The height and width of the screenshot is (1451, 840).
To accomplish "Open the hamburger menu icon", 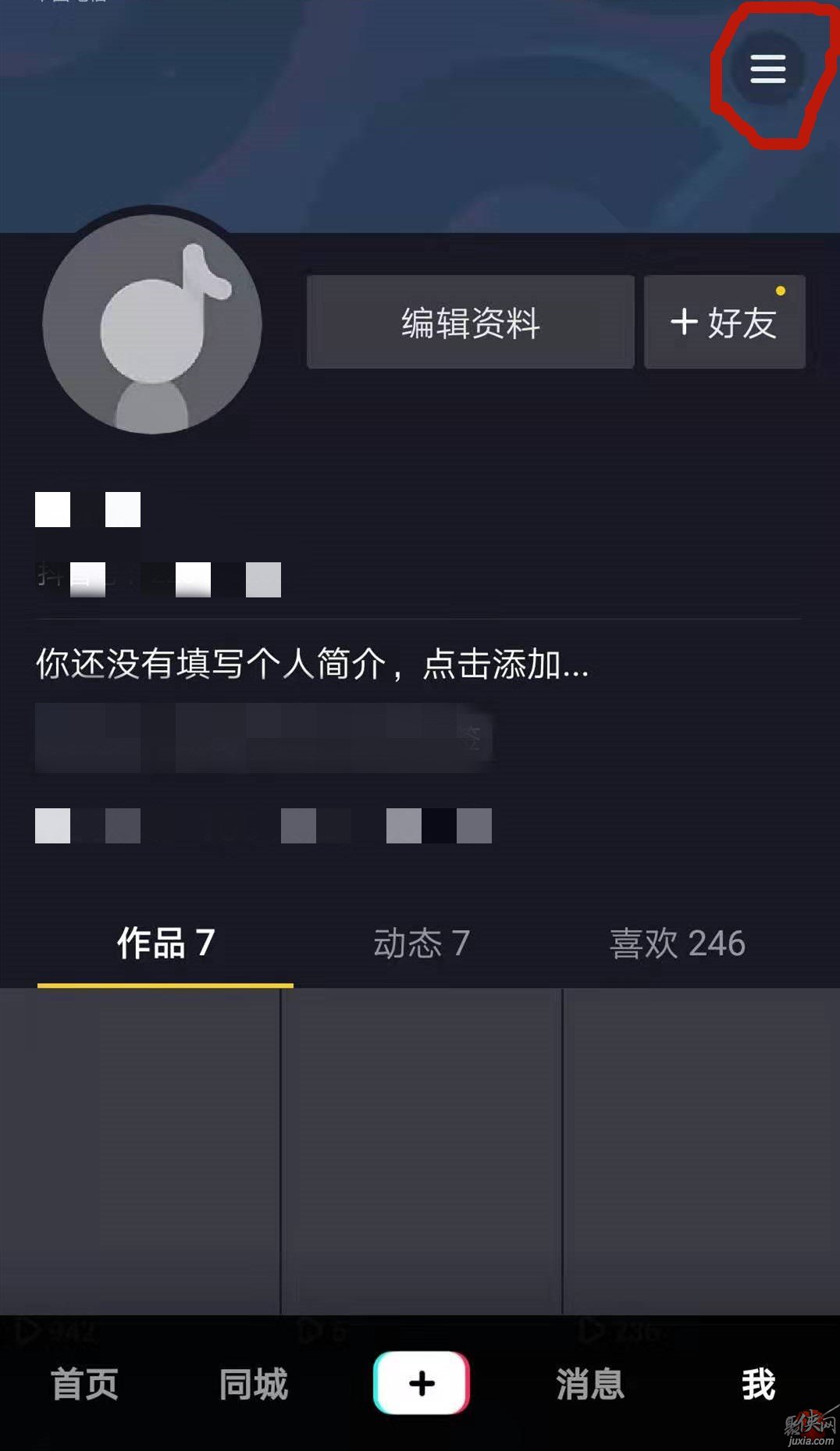I will (767, 69).
